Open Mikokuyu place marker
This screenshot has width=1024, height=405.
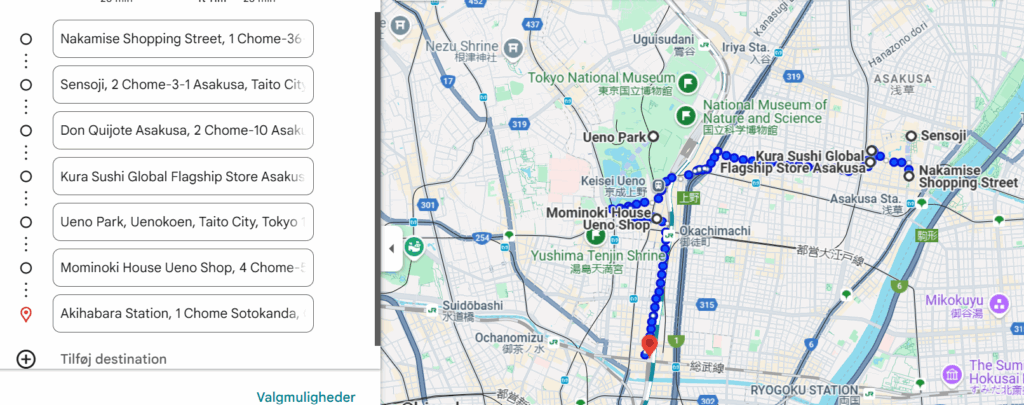click(999, 303)
